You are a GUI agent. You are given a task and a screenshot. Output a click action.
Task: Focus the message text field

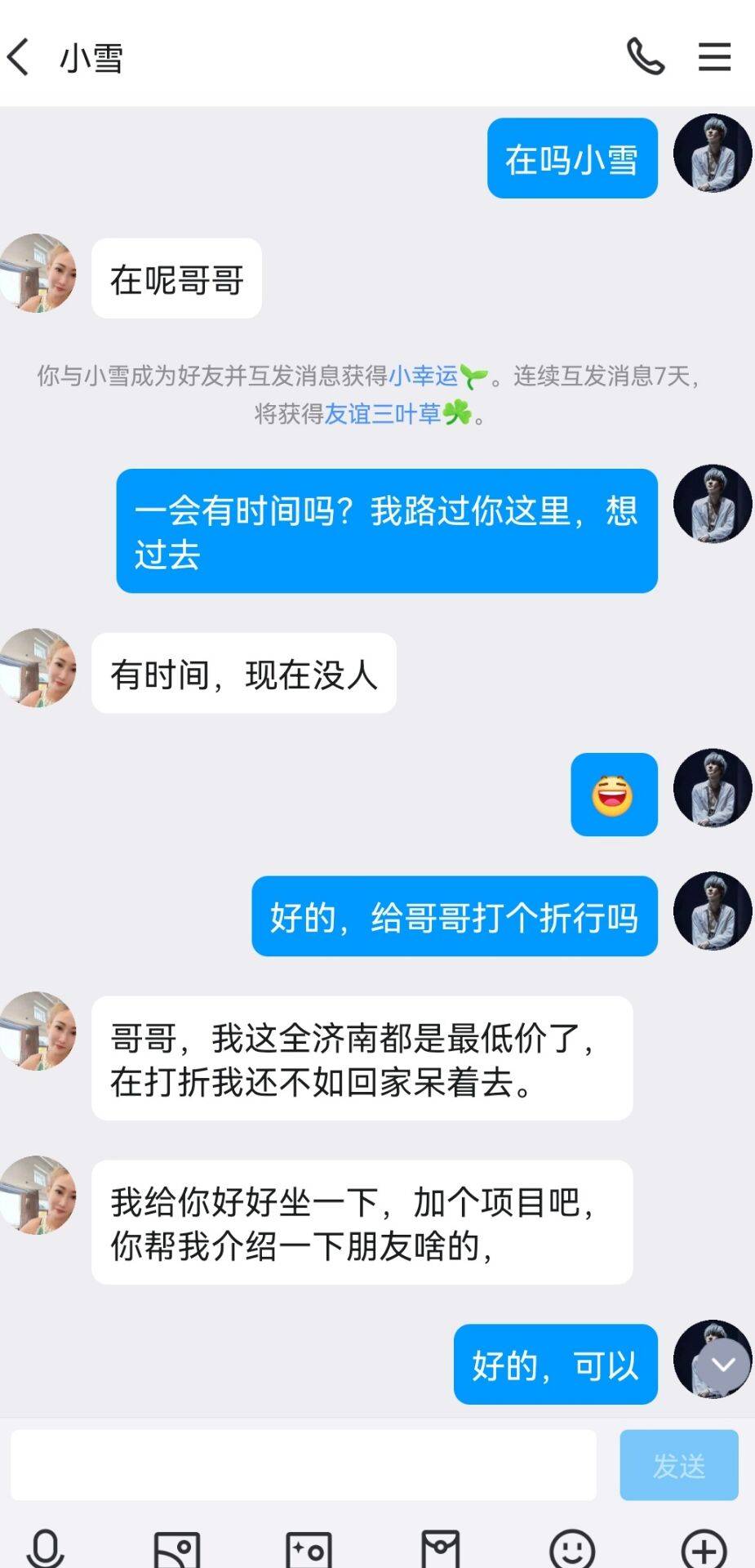pos(302,1465)
